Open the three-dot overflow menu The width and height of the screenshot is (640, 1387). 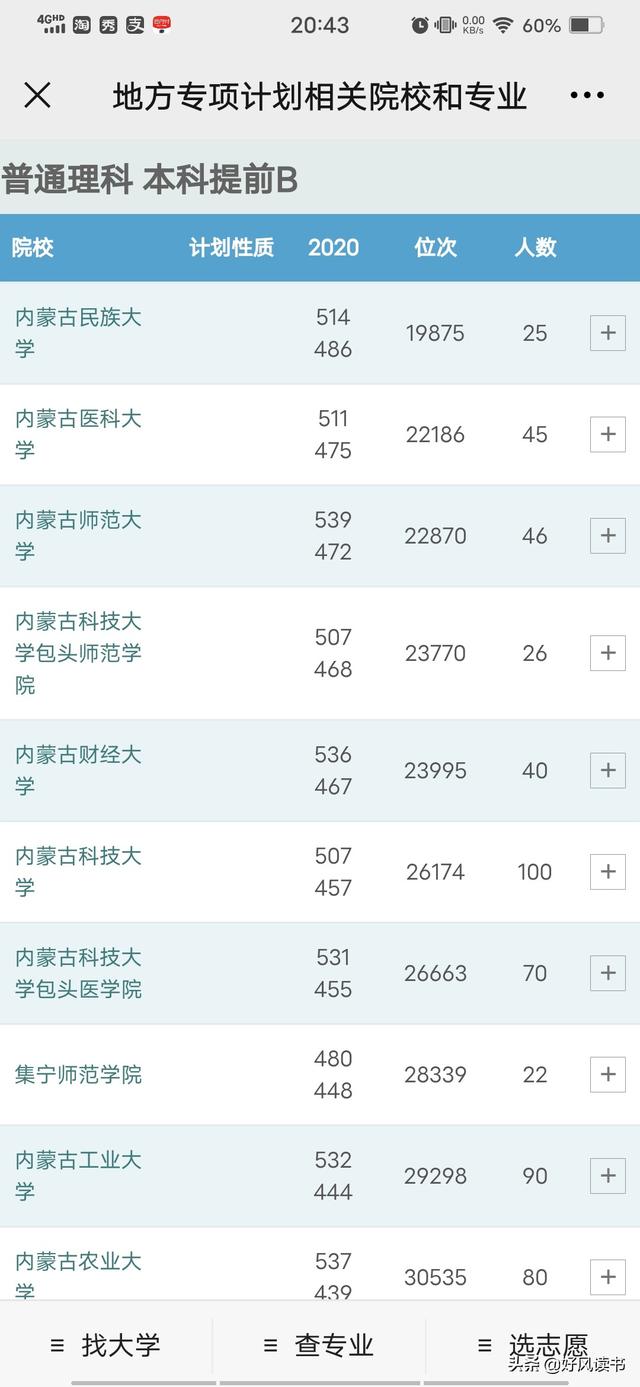(587, 96)
